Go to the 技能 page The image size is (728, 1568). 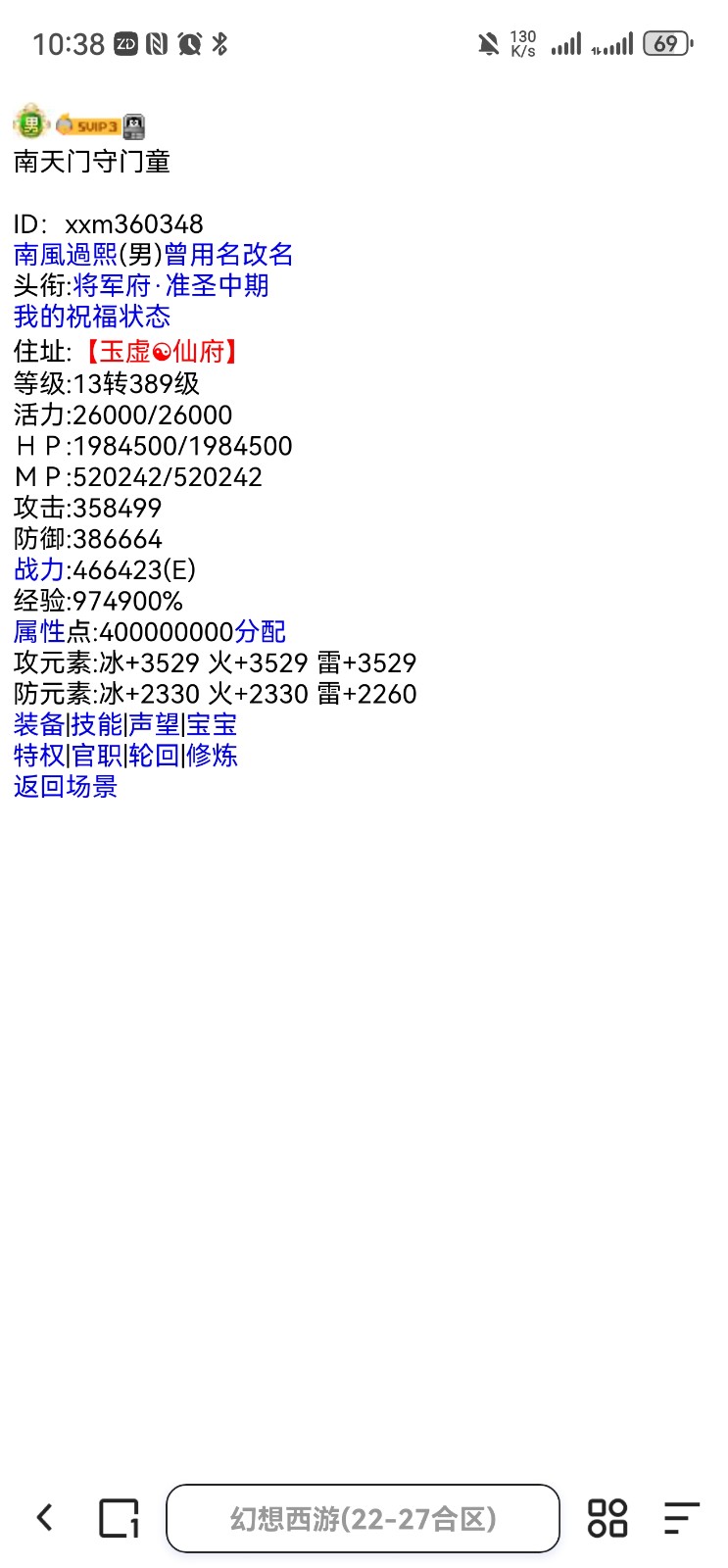click(x=97, y=725)
